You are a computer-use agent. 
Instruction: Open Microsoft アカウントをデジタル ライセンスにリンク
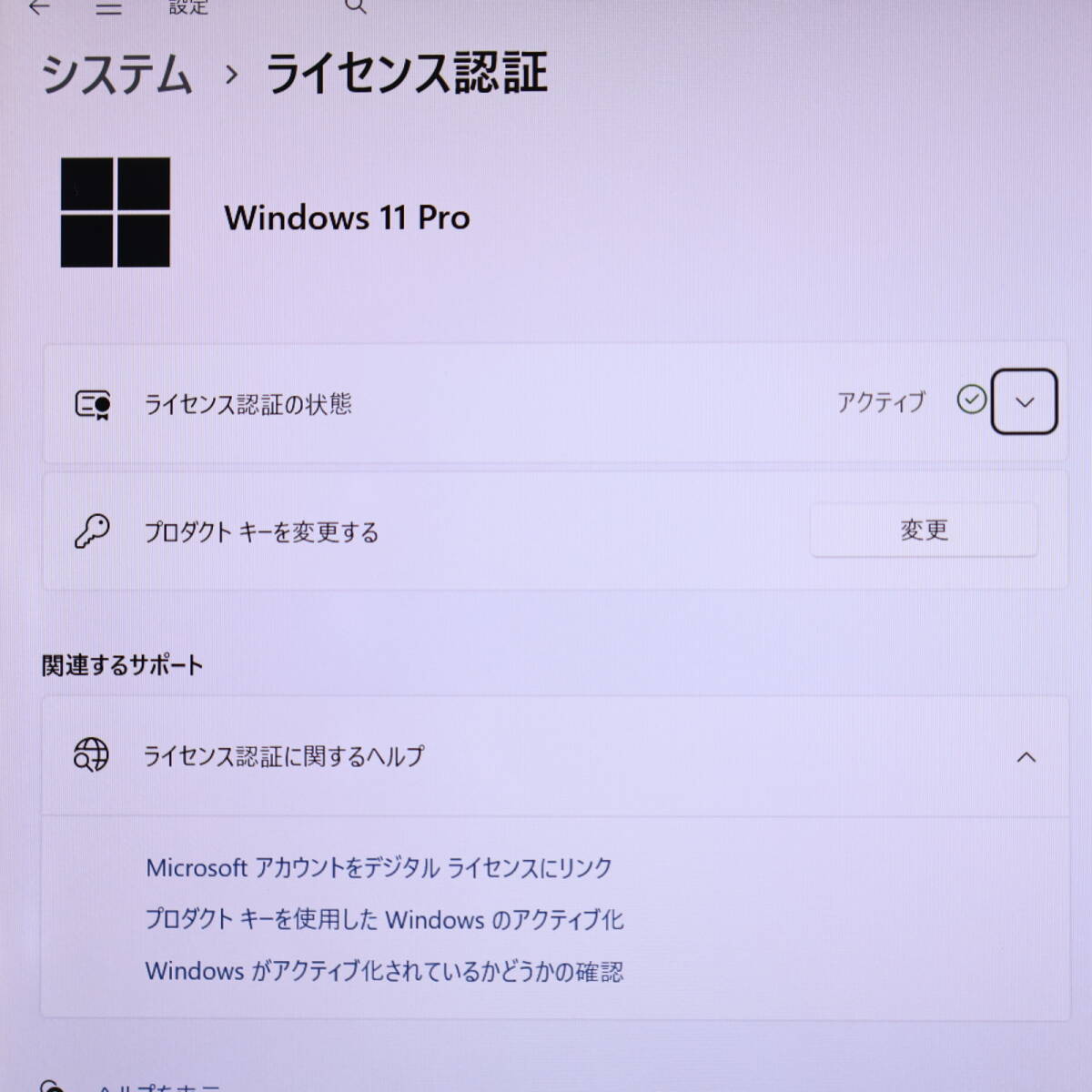coord(379,867)
